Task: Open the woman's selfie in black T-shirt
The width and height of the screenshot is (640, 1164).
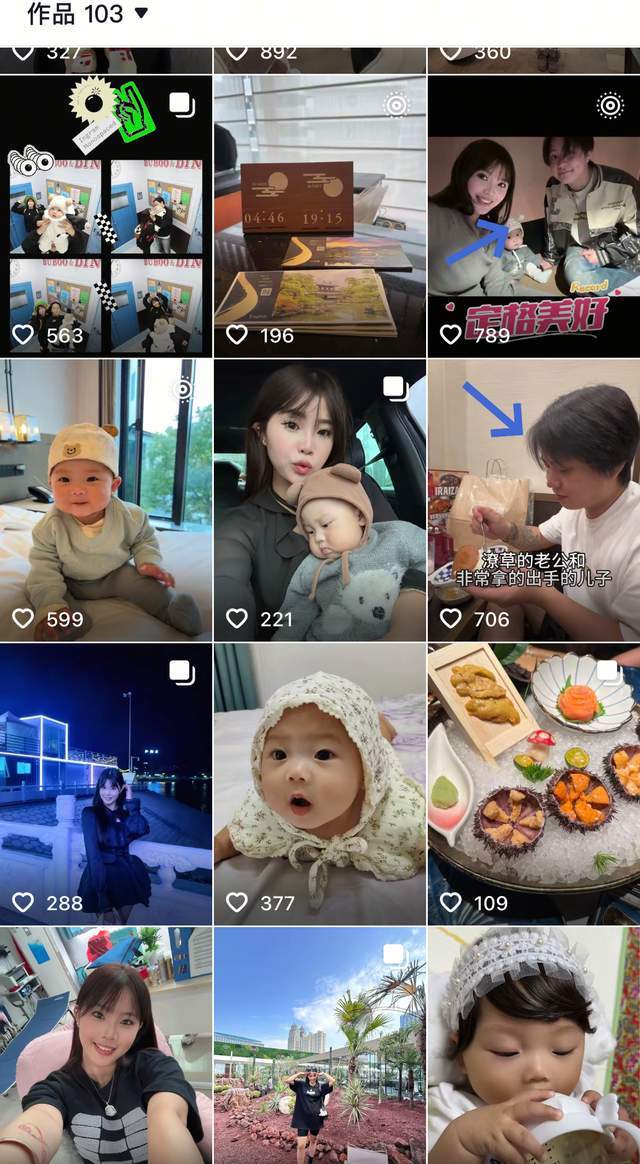Action: 106,1046
